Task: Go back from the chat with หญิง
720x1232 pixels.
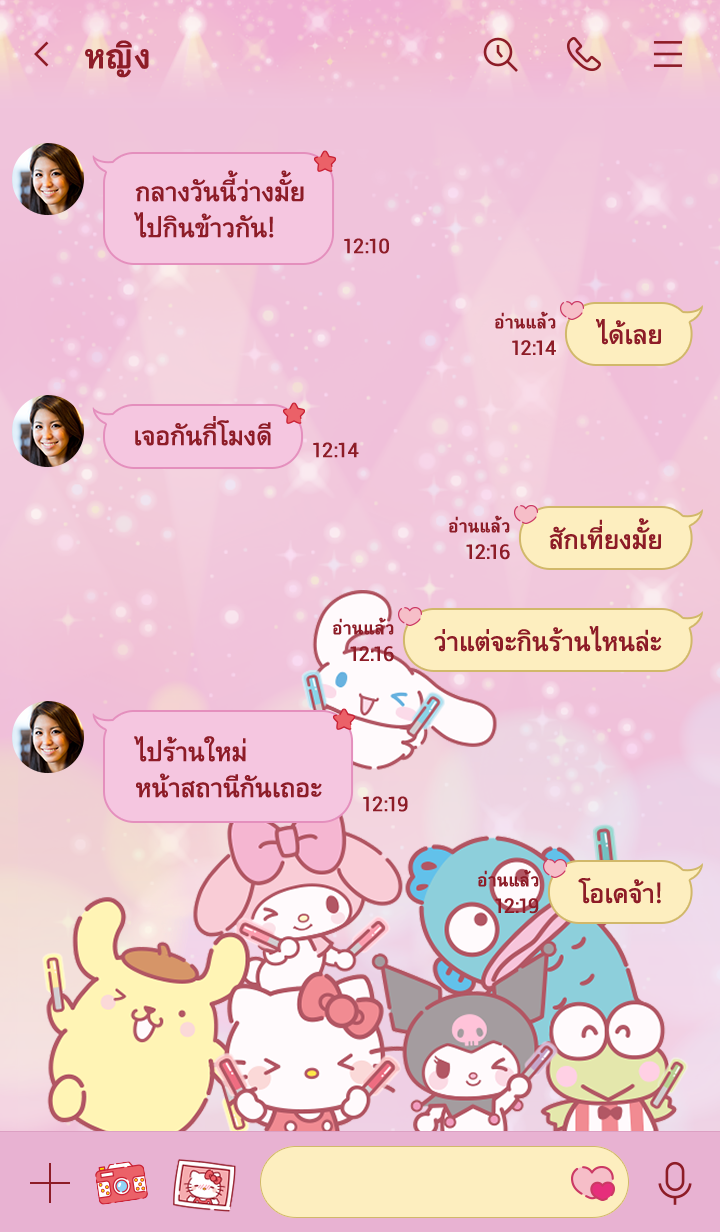Action: pyautogui.click(x=41, y=55)
